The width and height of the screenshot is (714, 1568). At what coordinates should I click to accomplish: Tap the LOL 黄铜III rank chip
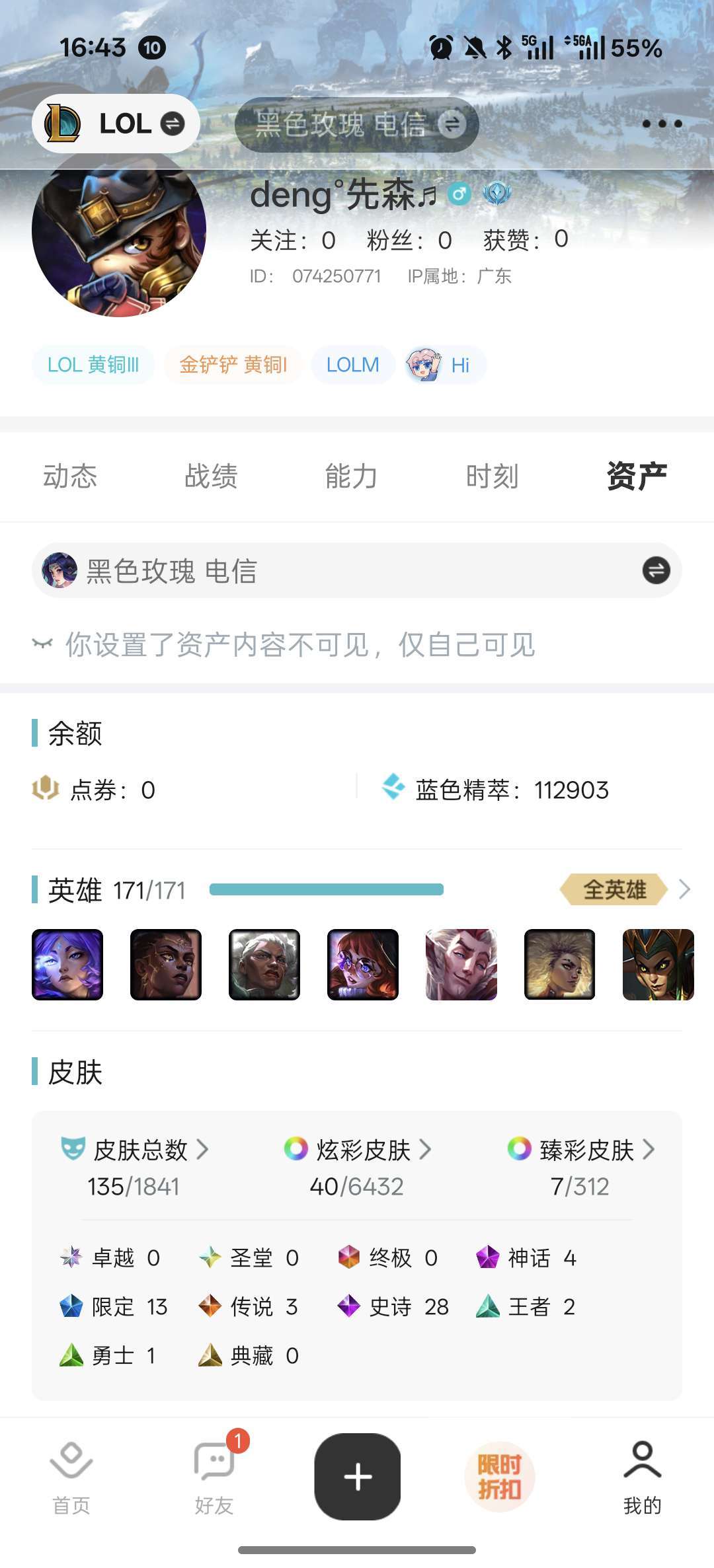[93, 365]
